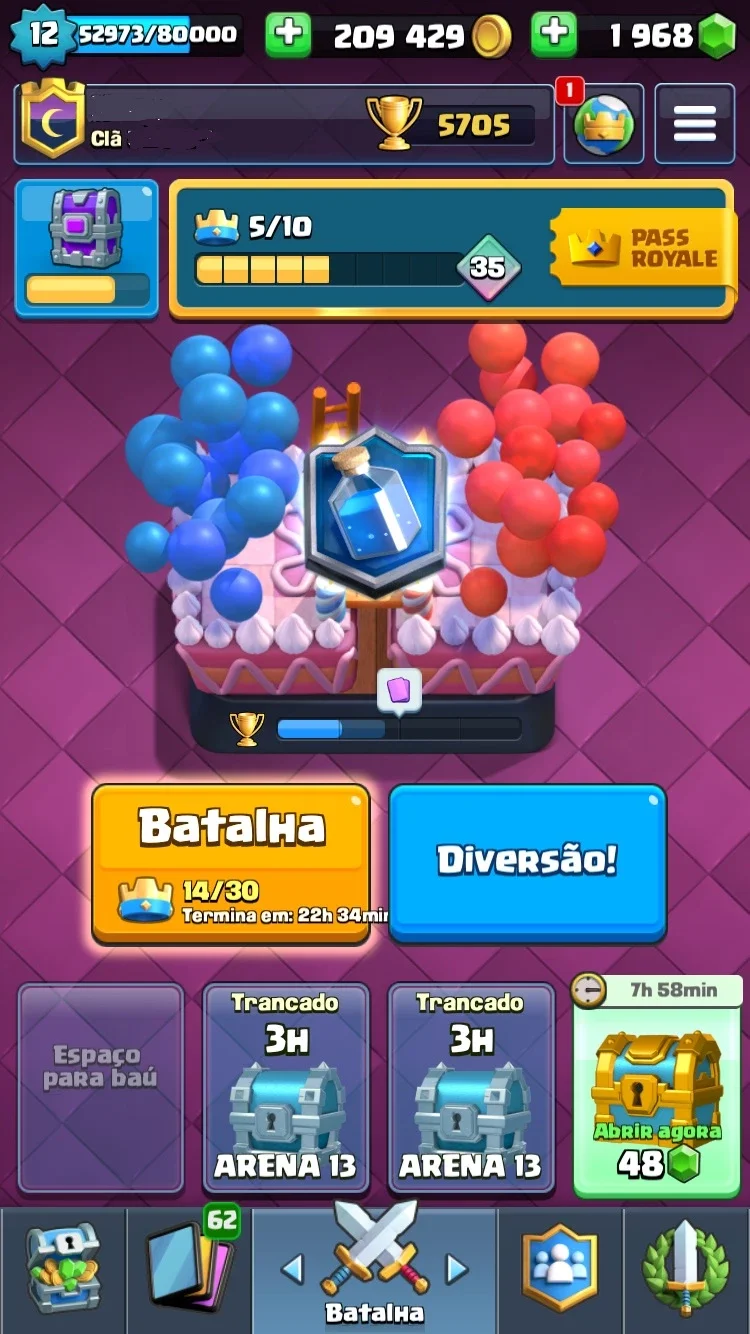The height and width of the screenshot is (1334, 750).
Task: Switch to the shop tab
Action: [63, 1268]
